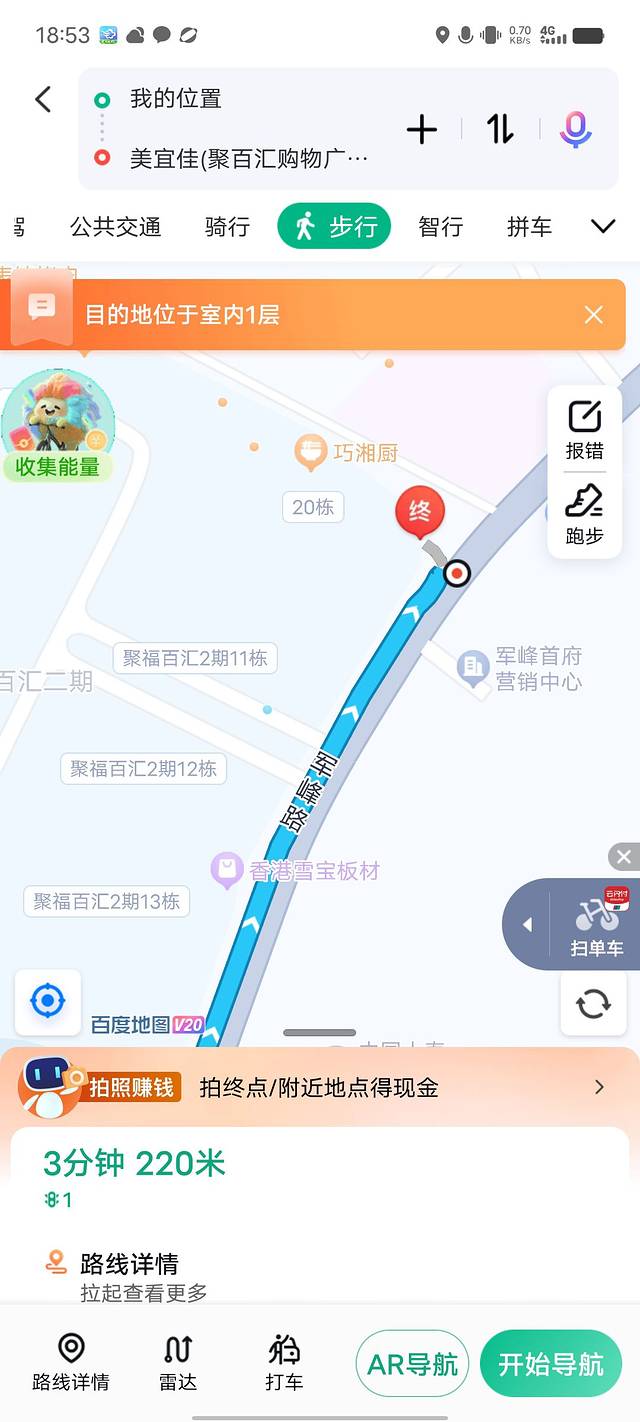Viewport: 640px width, 1422px height.
Task: Expand more travel modes dropdown arrow
Action: (603, 226)
